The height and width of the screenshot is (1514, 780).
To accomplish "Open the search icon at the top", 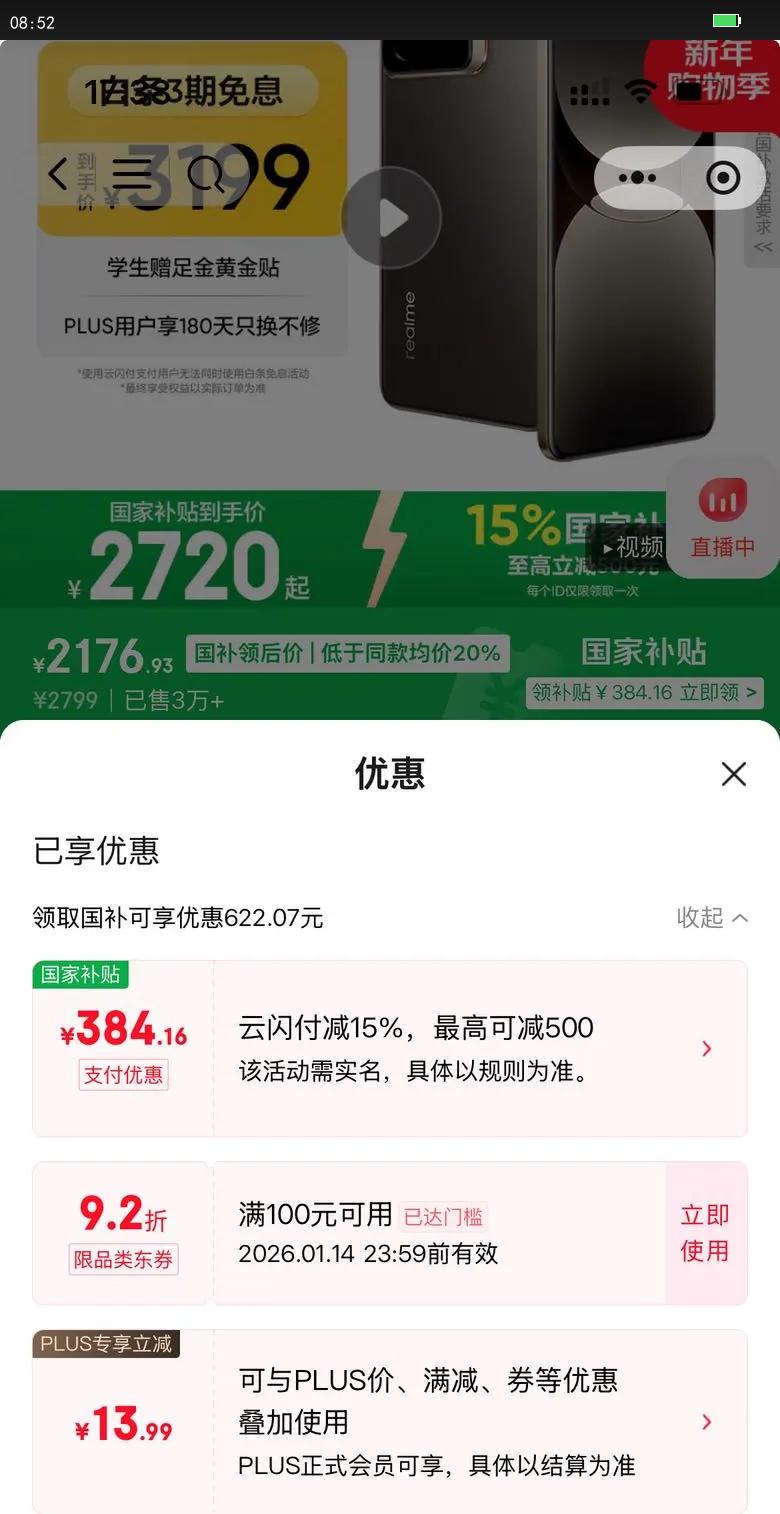I will (x=209, y=176).
